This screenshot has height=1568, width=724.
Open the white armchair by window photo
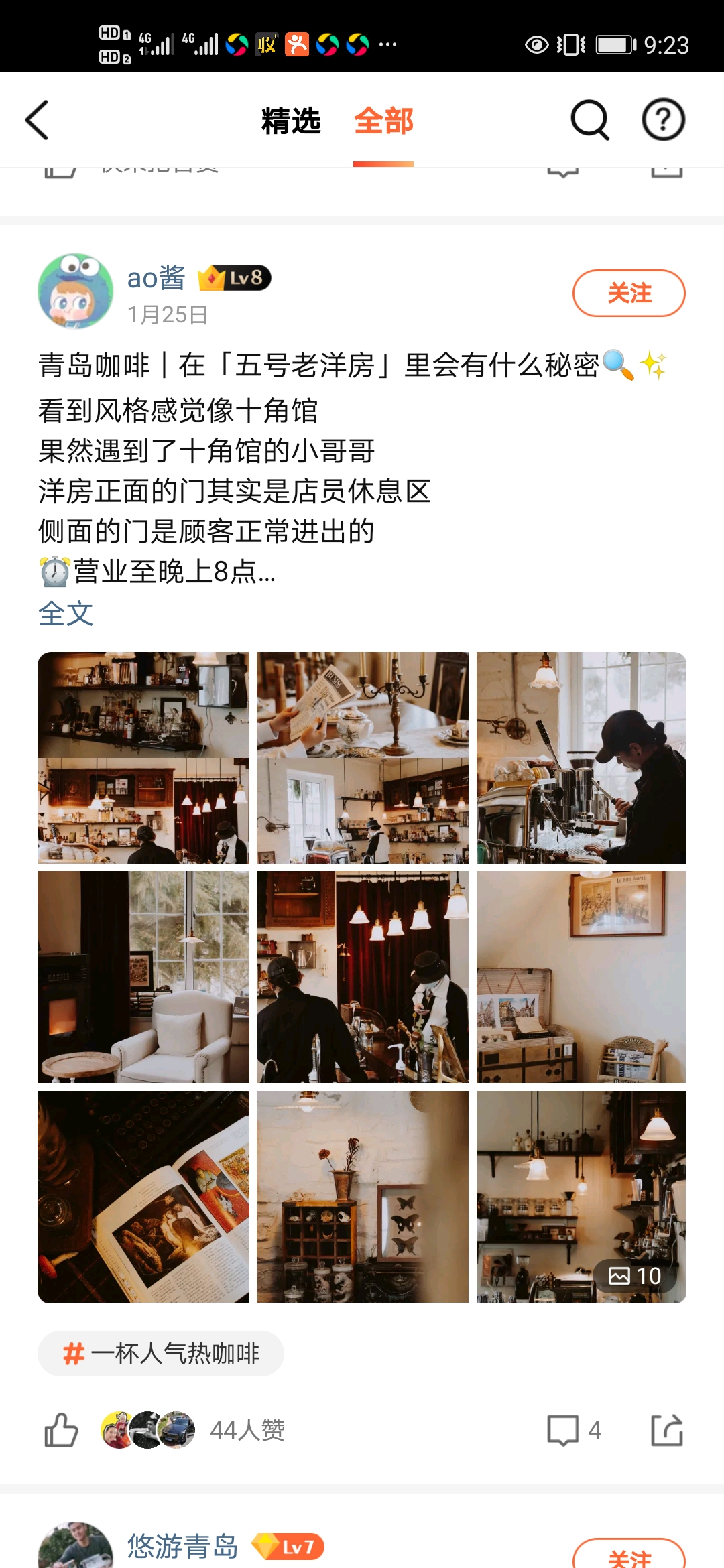point(143,976)
